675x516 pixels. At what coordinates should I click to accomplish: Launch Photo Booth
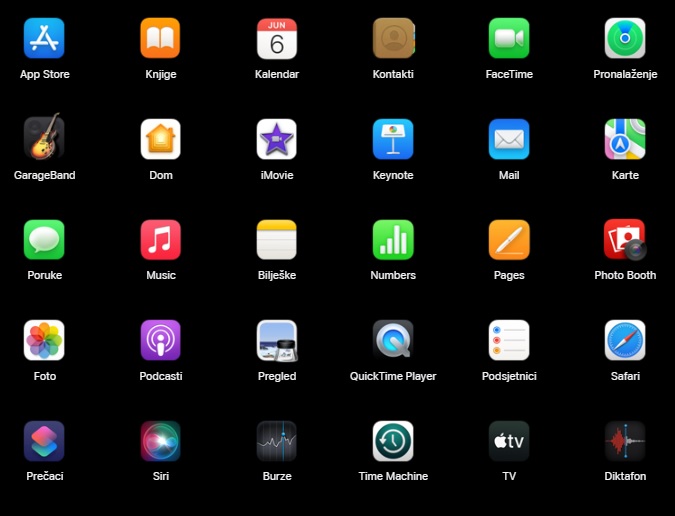point(625,240)
